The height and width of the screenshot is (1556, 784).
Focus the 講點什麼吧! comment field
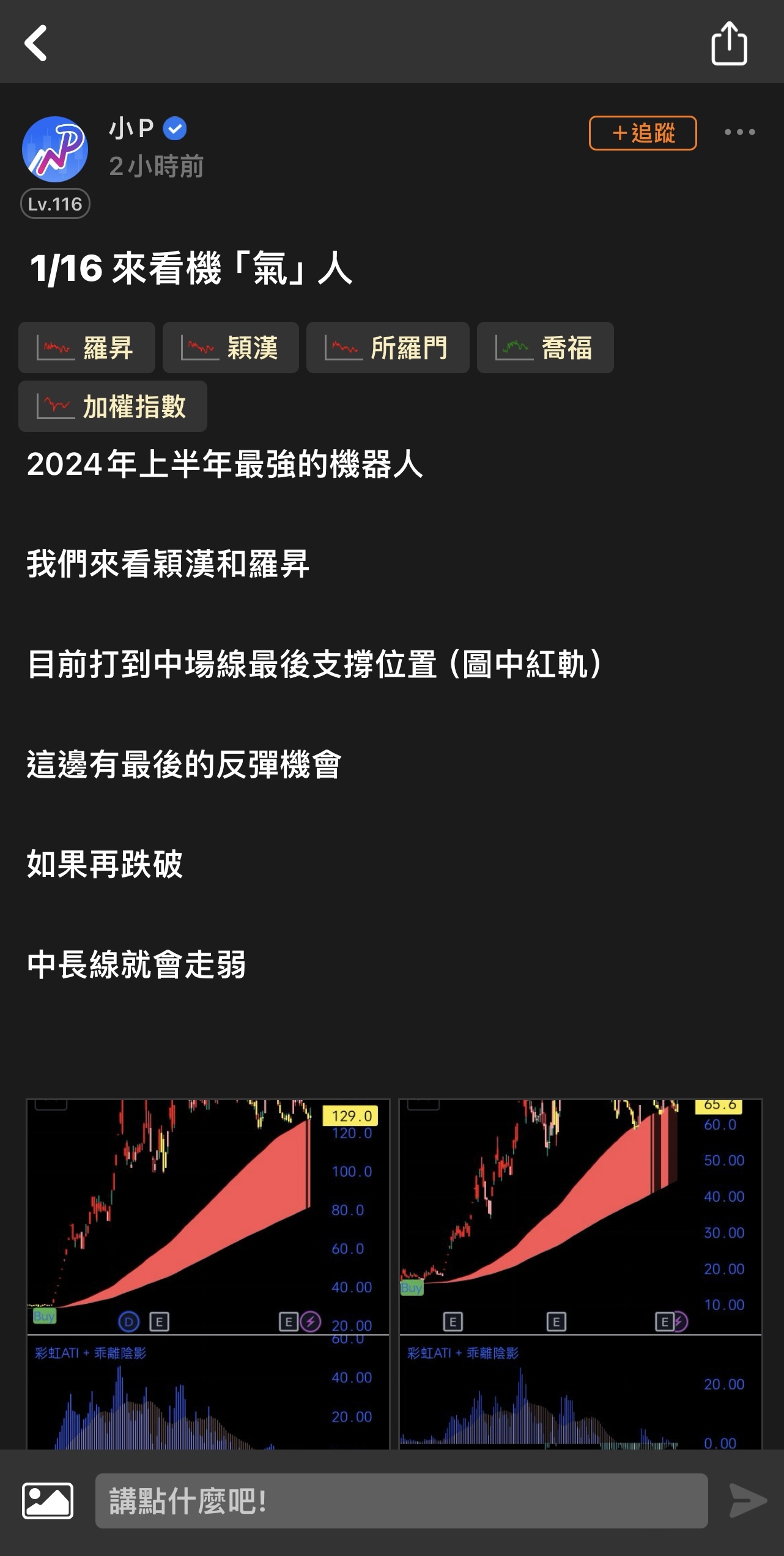point(401,1500)
